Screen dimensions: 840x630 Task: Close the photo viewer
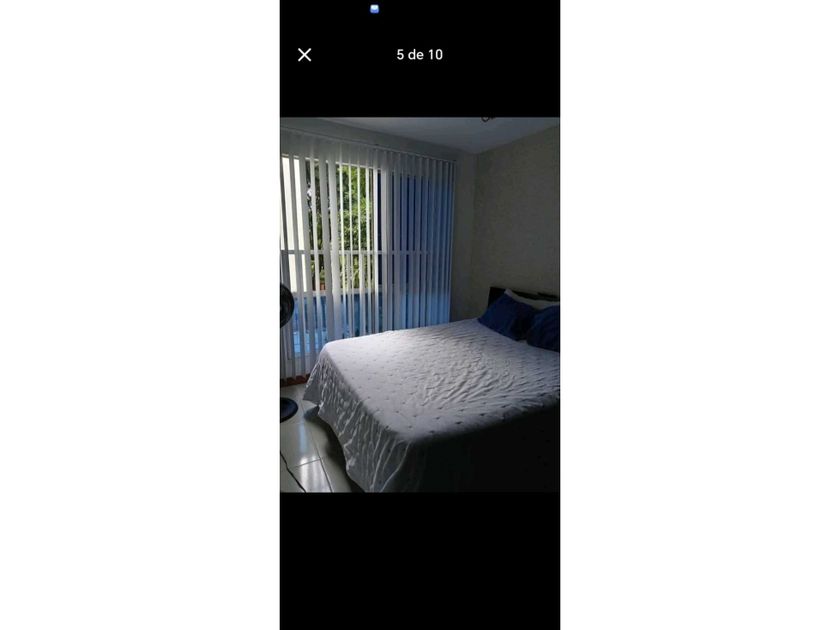305,55
